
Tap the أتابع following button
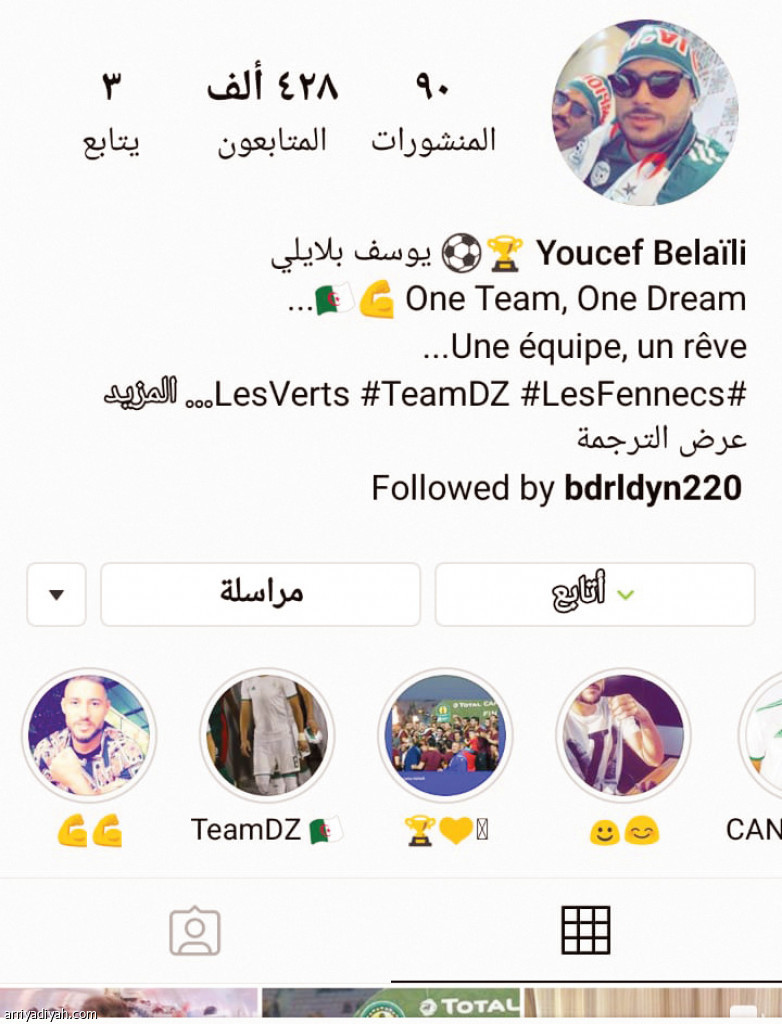pos(594,594)
